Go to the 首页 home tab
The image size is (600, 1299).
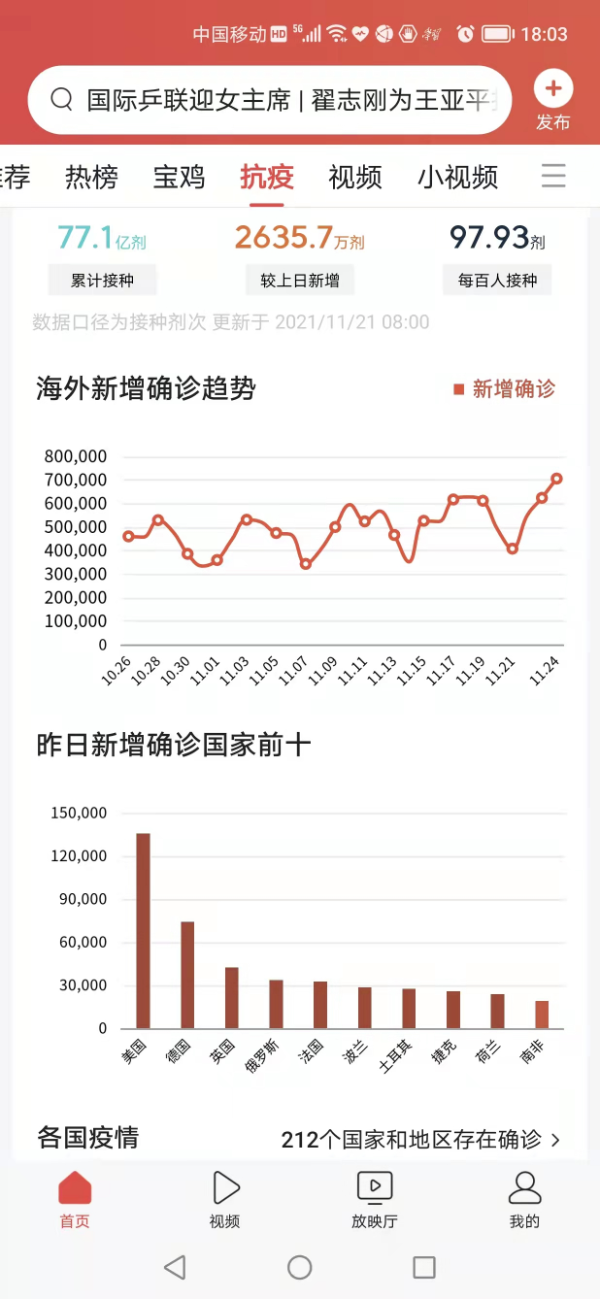pos(75,1200)
